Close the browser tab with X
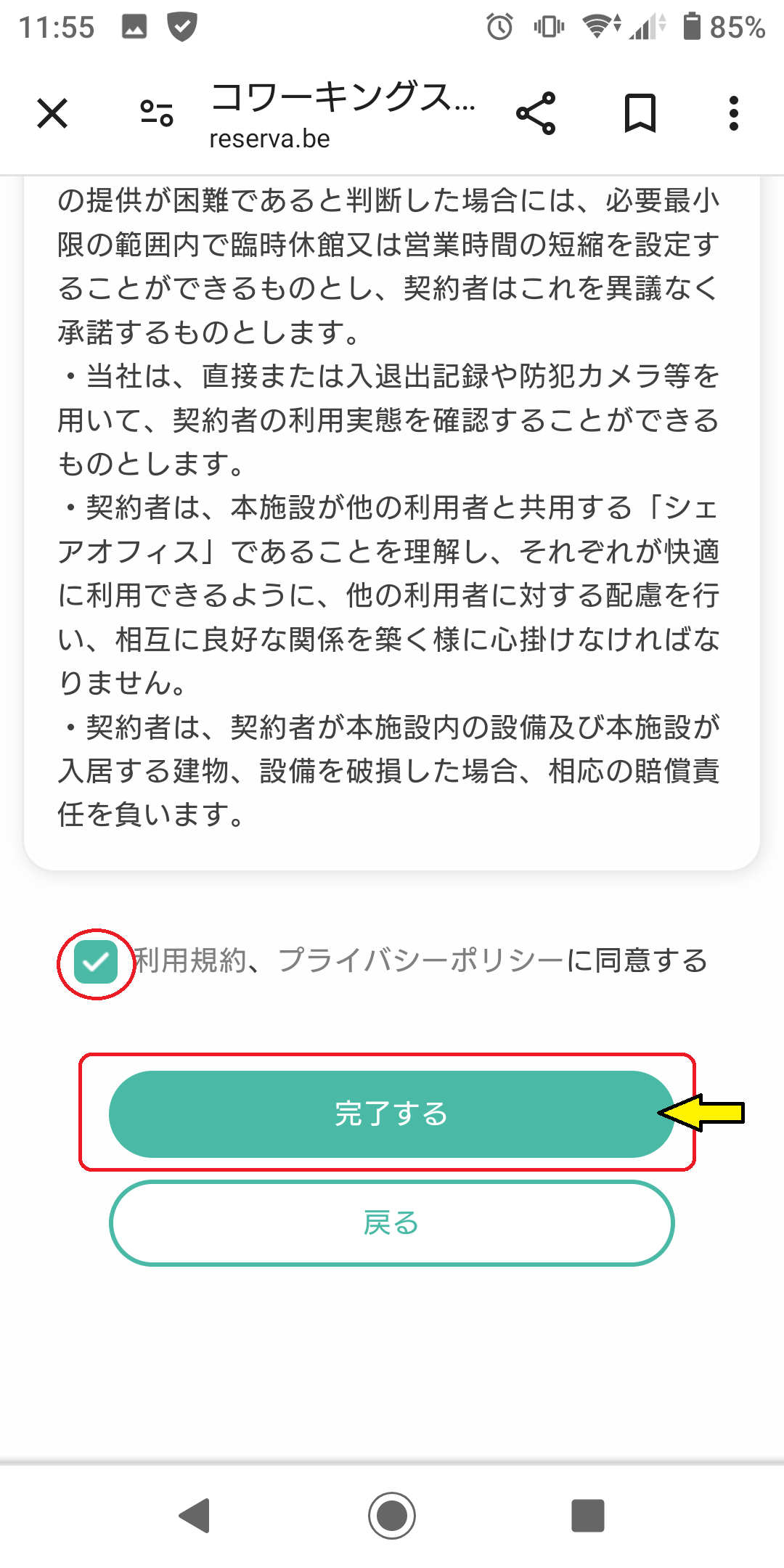Image resolution: width=784 pixels, height=1568 pixels. click(52, 113)
